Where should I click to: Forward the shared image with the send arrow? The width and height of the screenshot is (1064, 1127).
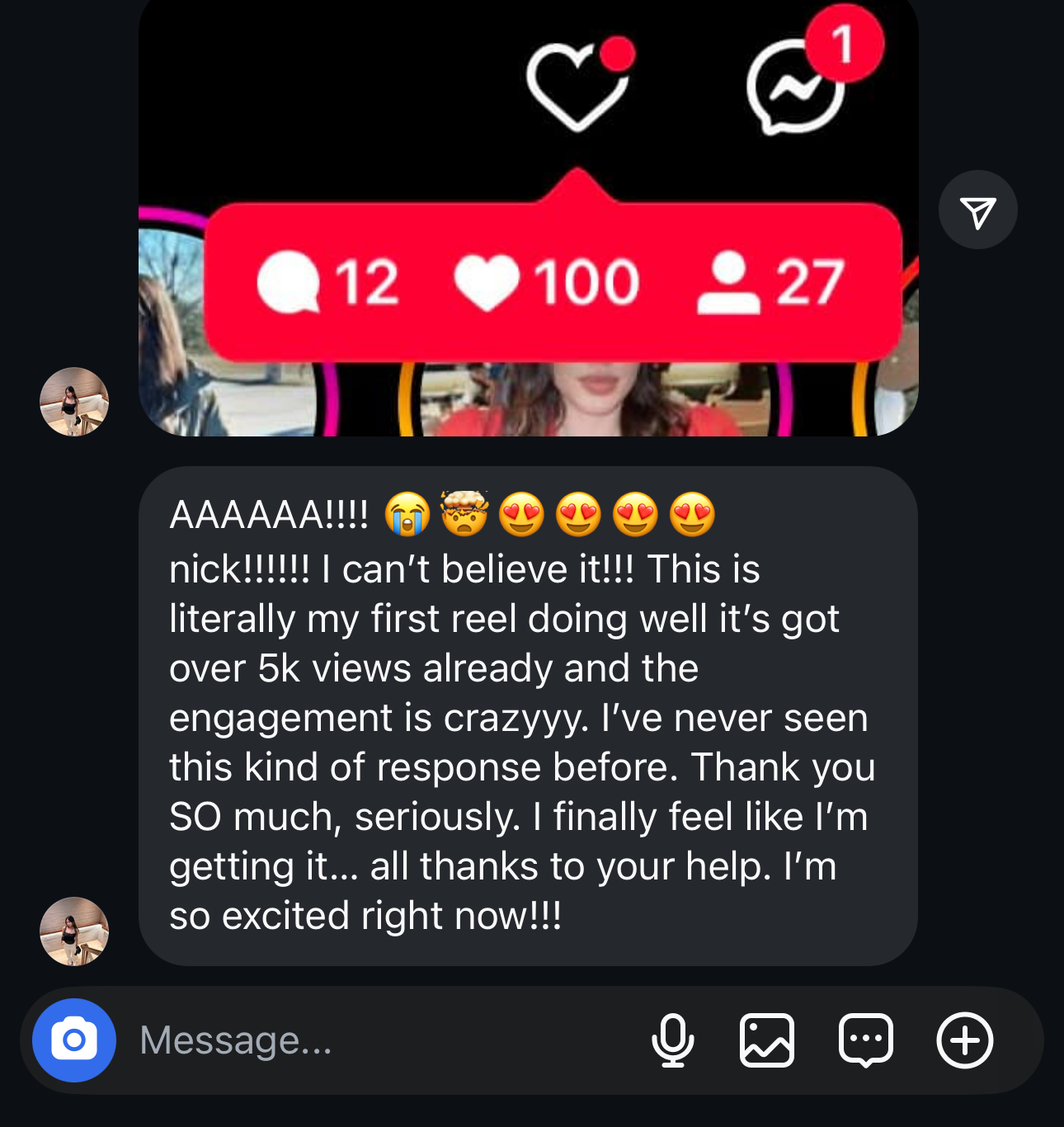(x=977, y=210)
